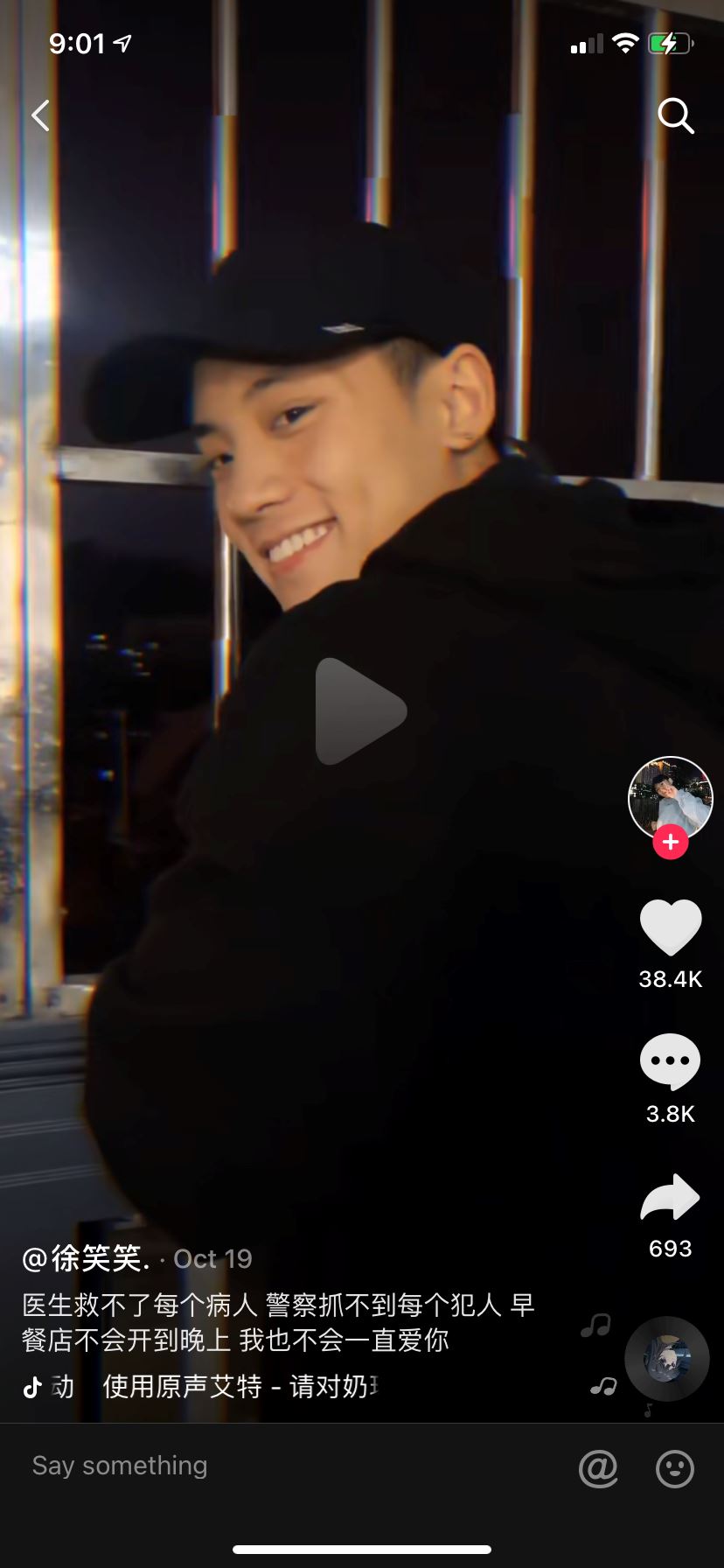This screenshot has width=724, height=1568.
Task: Follow the creator with the red plus
Action: pos(670,842)
